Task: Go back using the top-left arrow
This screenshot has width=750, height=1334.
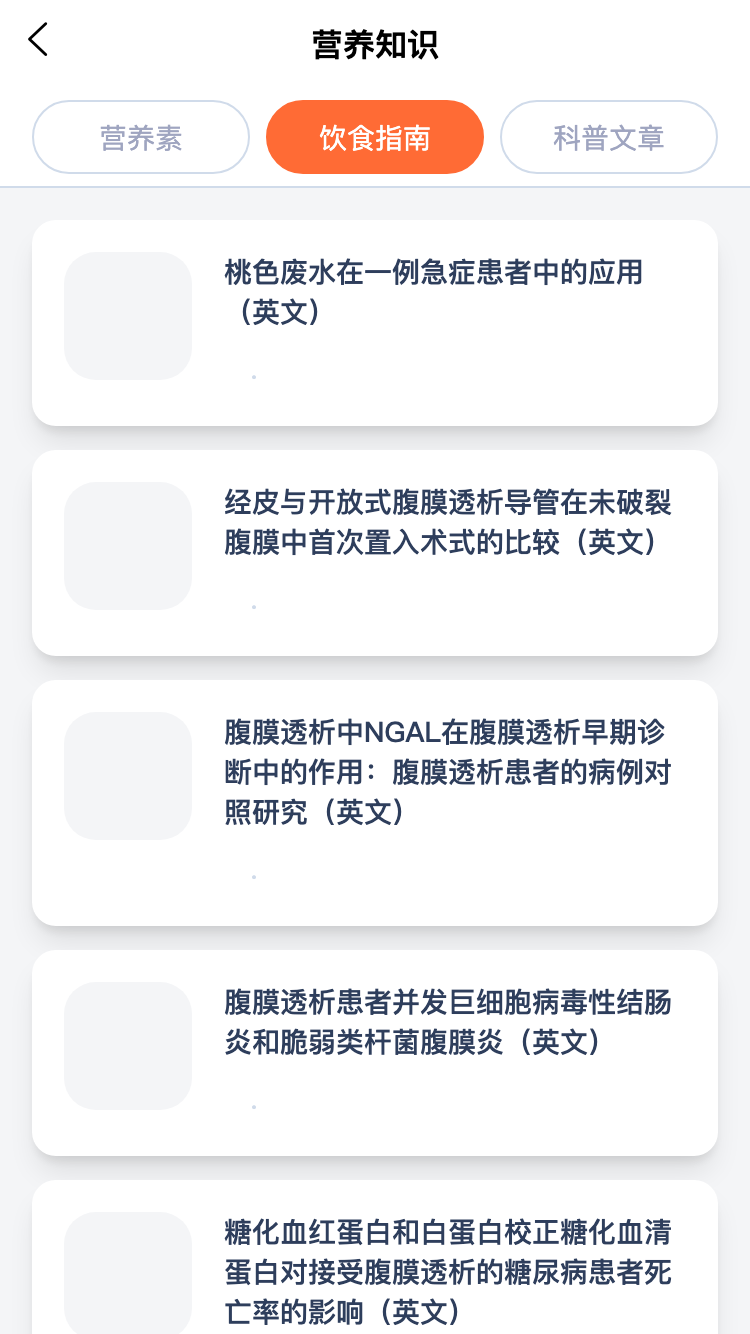Action: 38,41
